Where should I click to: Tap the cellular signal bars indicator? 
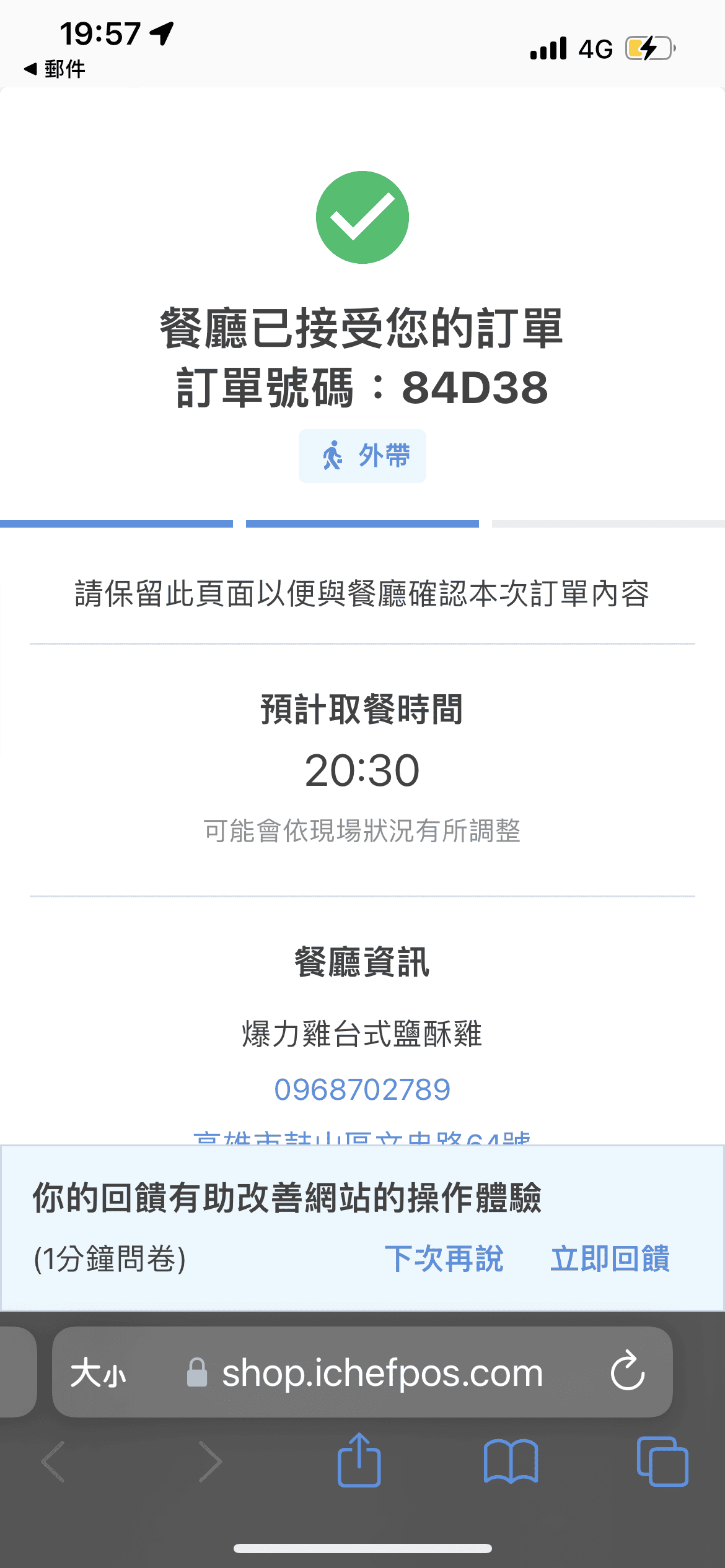[x=548, y=48]
